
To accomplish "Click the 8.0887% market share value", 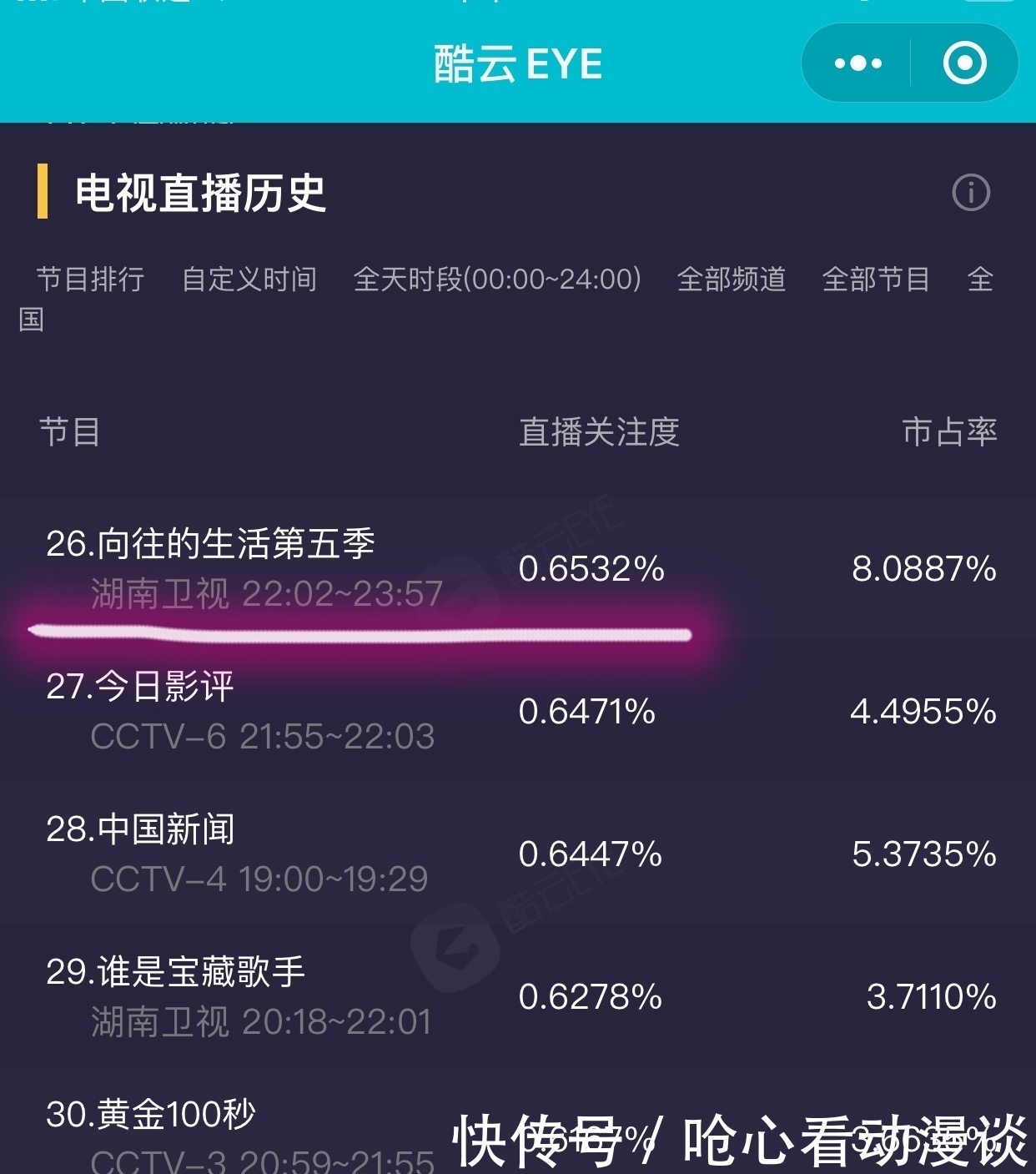I will pos(928,569).
